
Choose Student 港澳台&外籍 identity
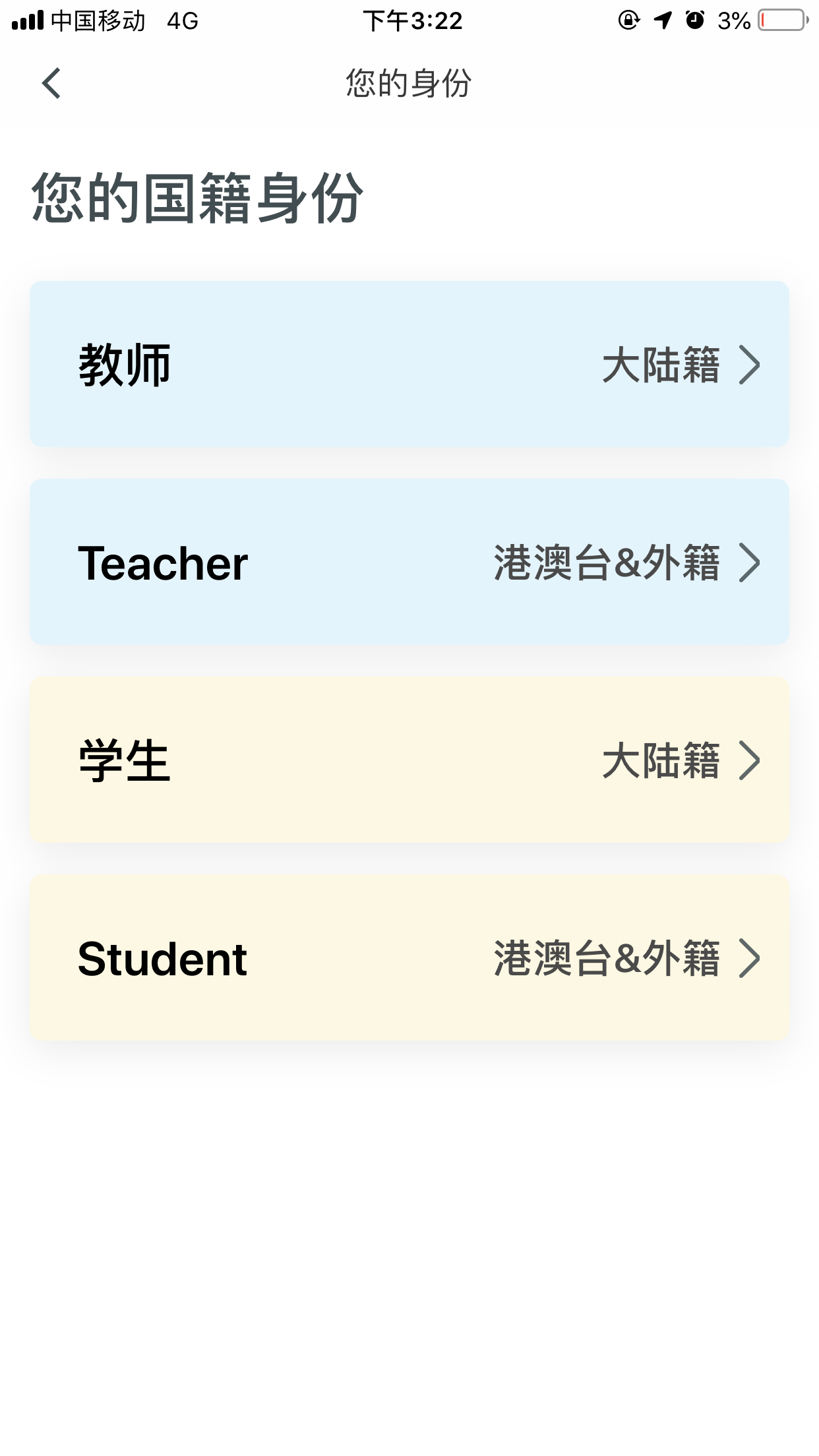coord(409,957)
